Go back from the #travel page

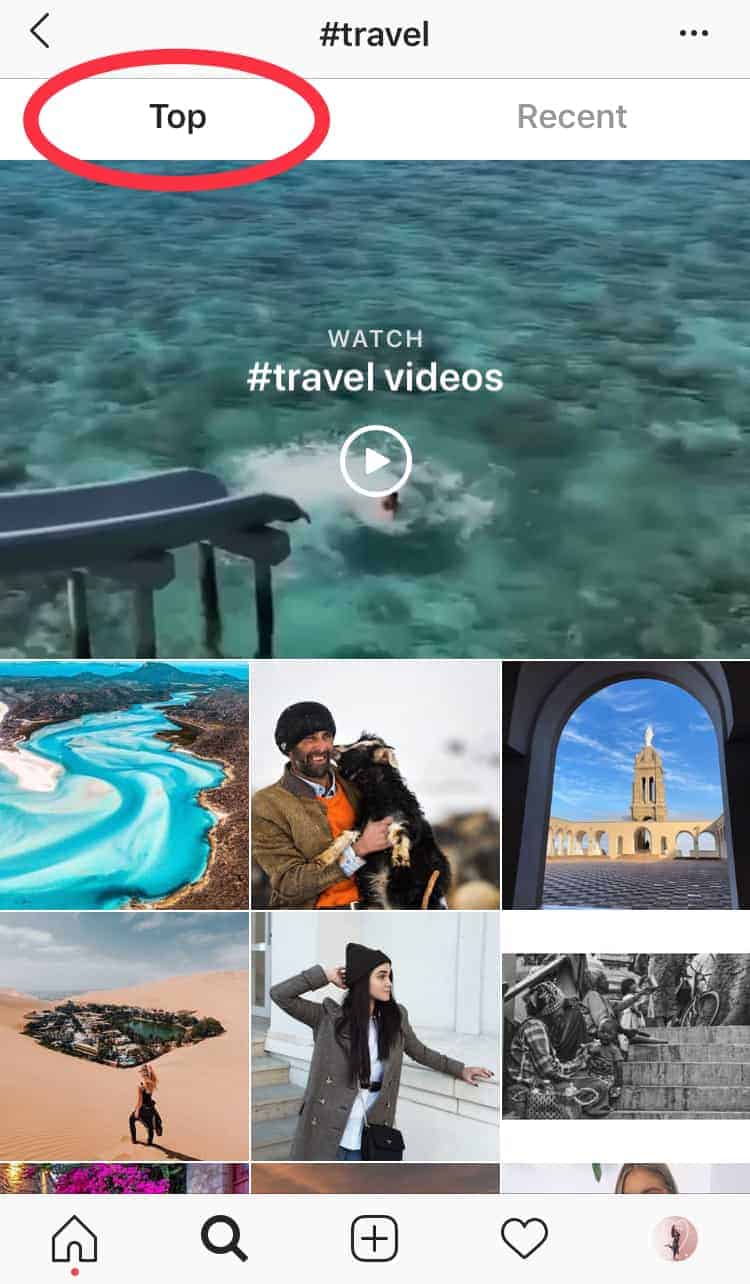tap(40, 32)
